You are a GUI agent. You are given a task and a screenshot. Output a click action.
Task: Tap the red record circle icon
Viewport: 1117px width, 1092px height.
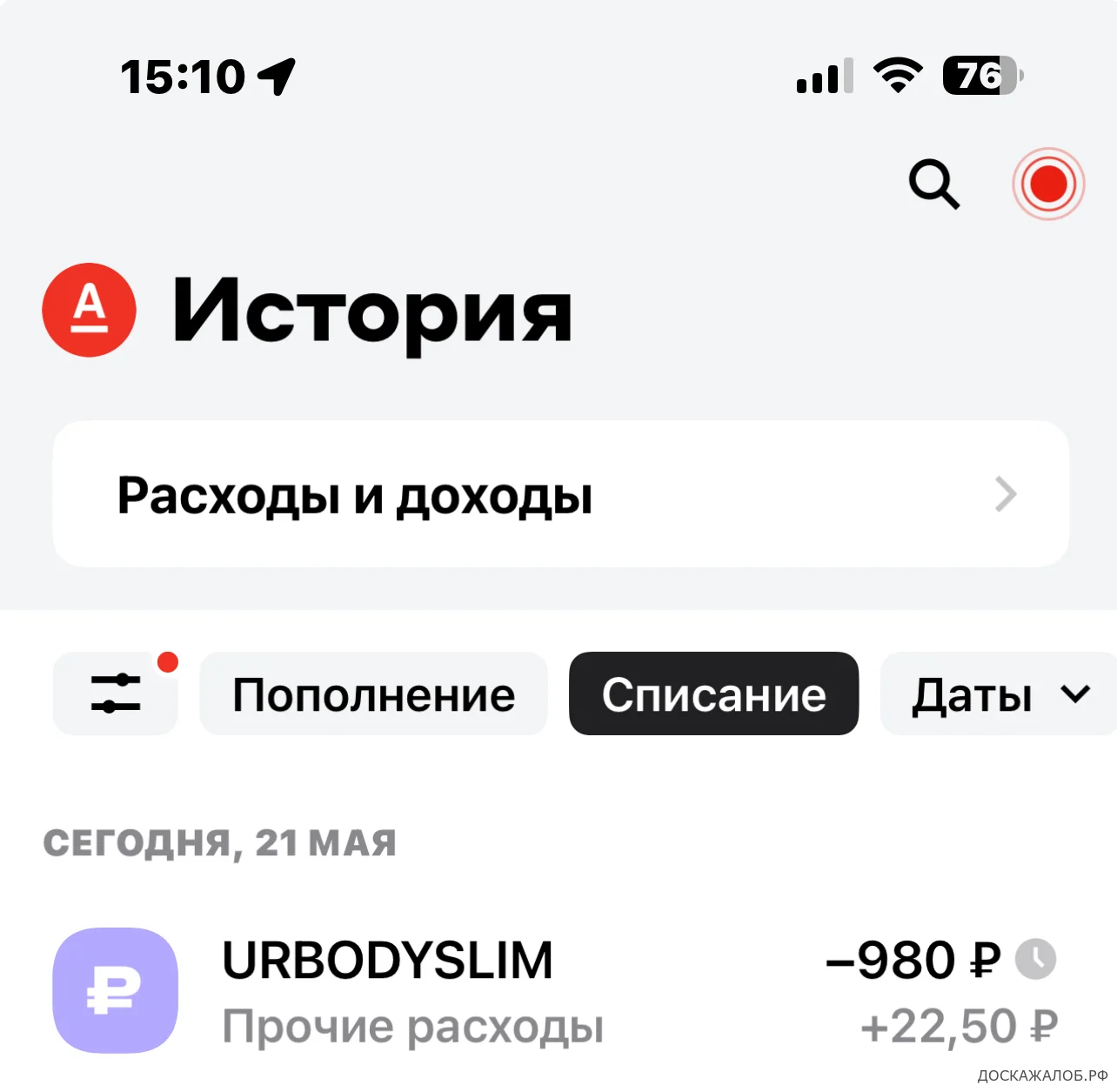[1047, 184]
